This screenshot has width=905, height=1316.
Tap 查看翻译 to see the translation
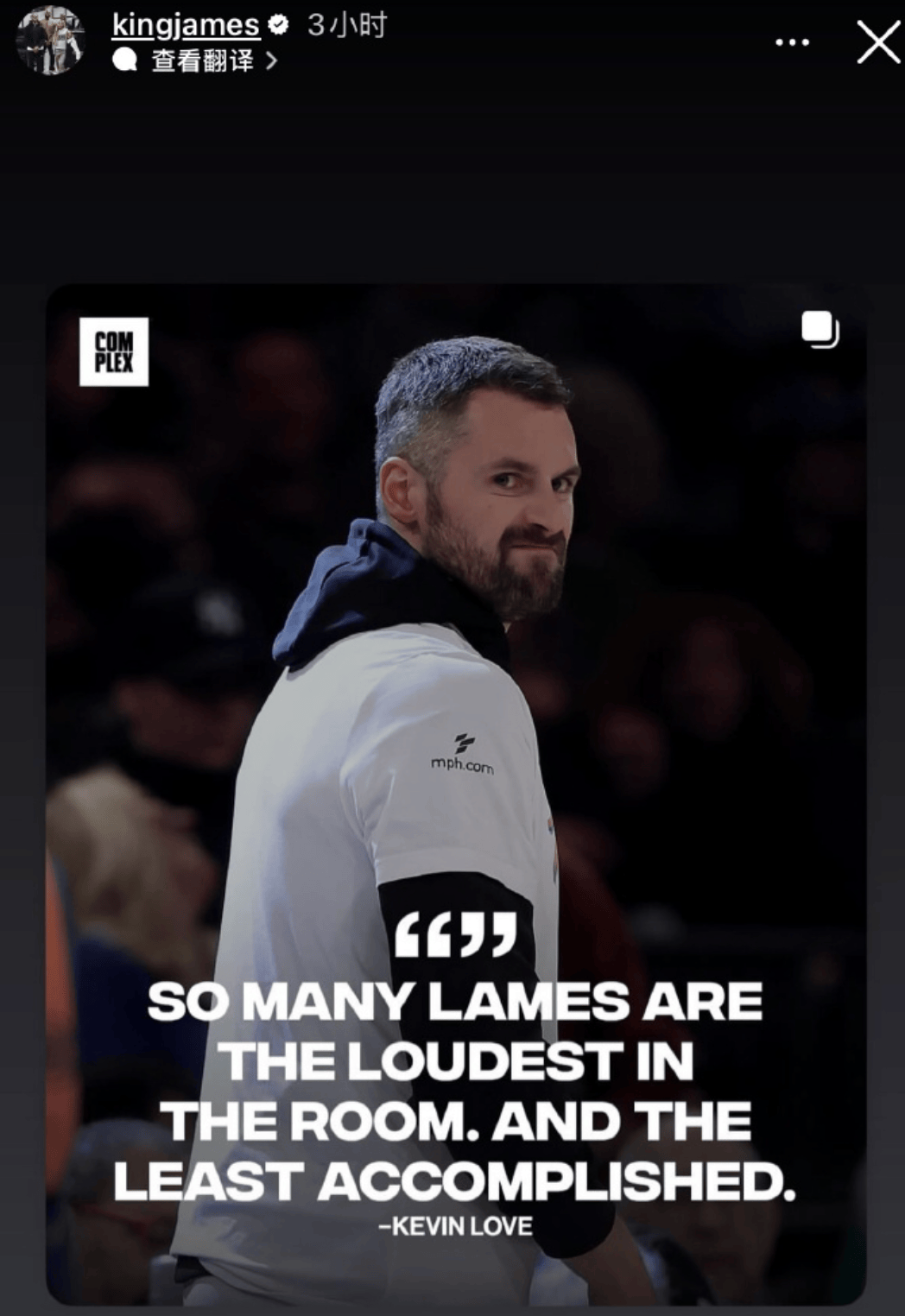[x=203, y=60]
